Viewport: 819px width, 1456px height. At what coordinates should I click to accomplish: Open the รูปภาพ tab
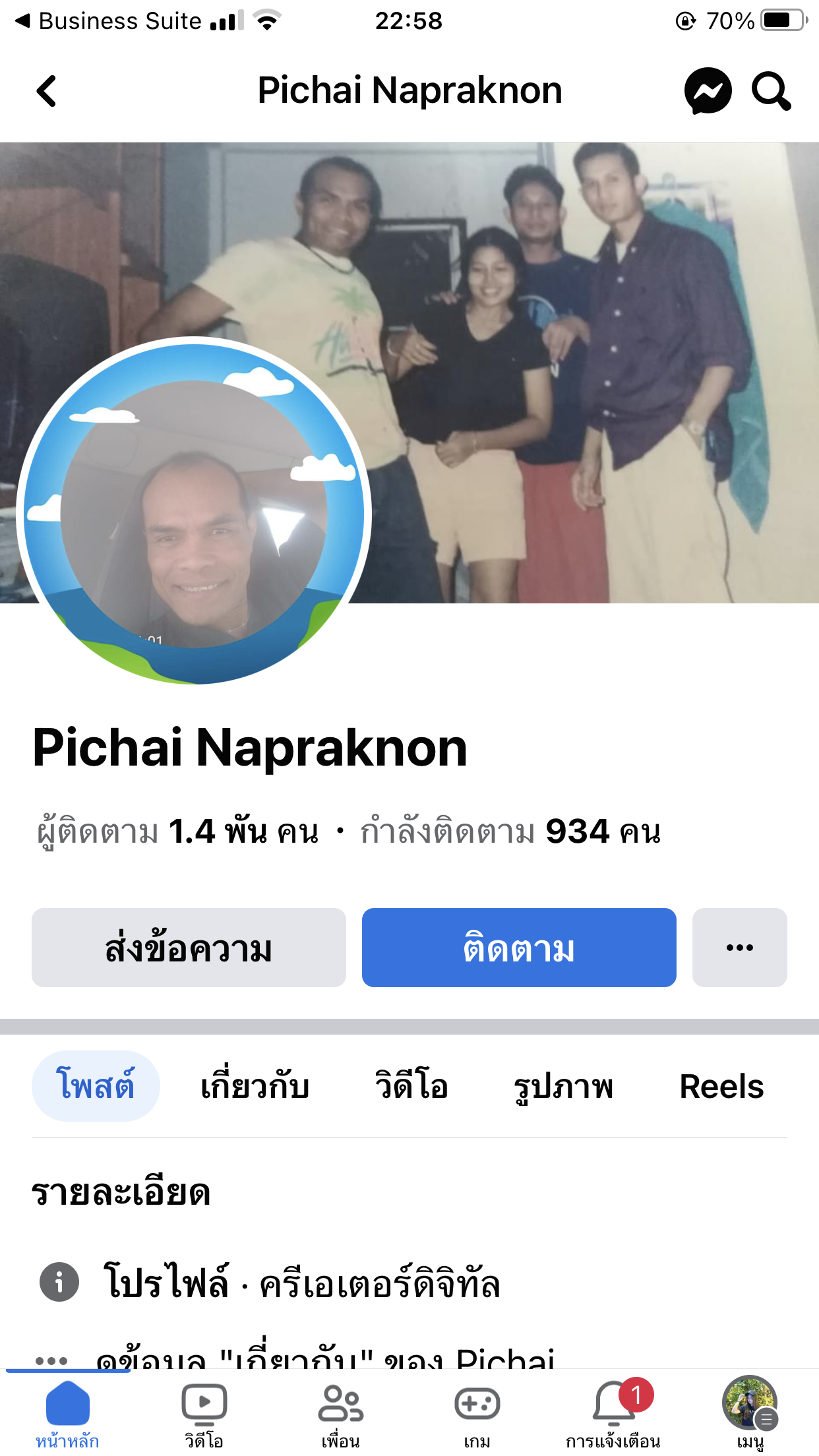564,1086
